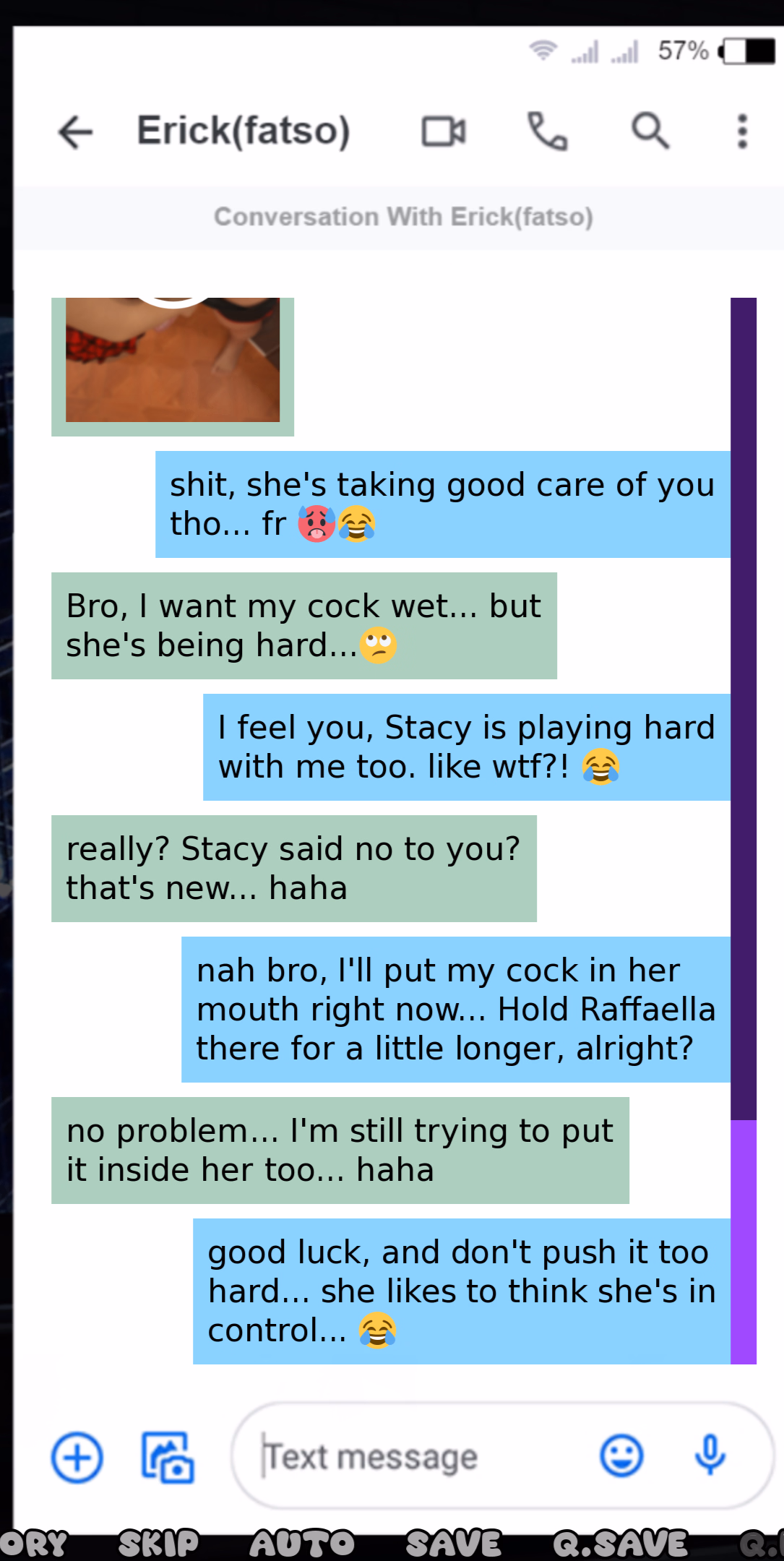Viewport: 784px width, 1561px height.
Task: Open the three-dot overflow menu
Action: [x=741, y=132]
